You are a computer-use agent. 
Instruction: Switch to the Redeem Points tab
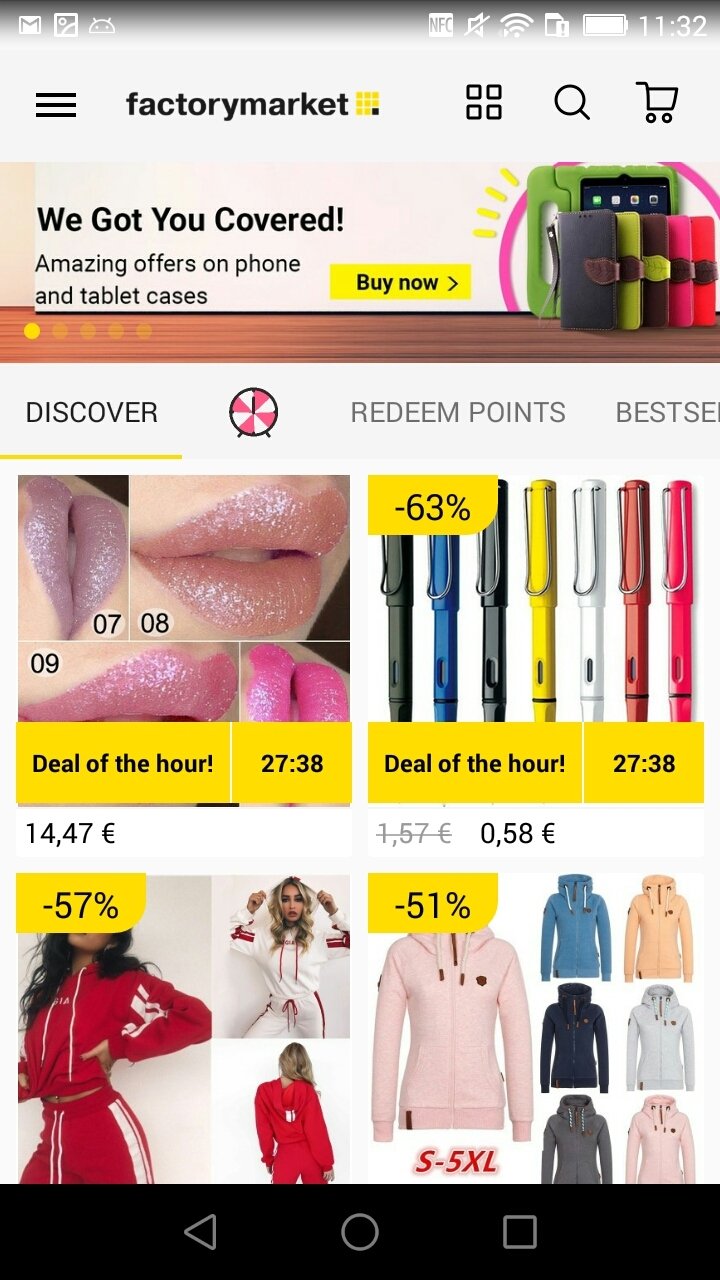[x=457, y=412]
